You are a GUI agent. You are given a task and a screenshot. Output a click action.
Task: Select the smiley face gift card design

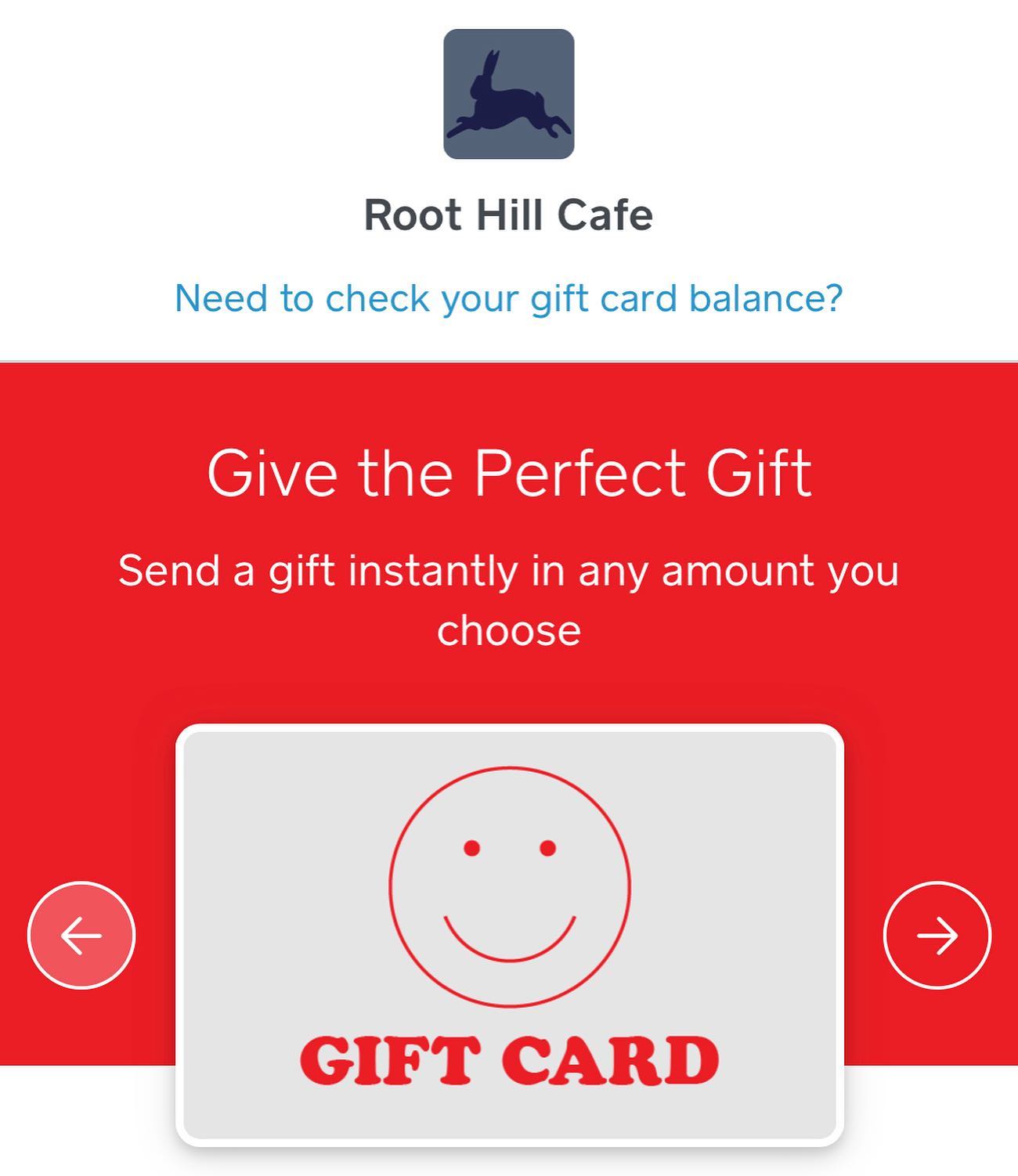tap(510, 935)
